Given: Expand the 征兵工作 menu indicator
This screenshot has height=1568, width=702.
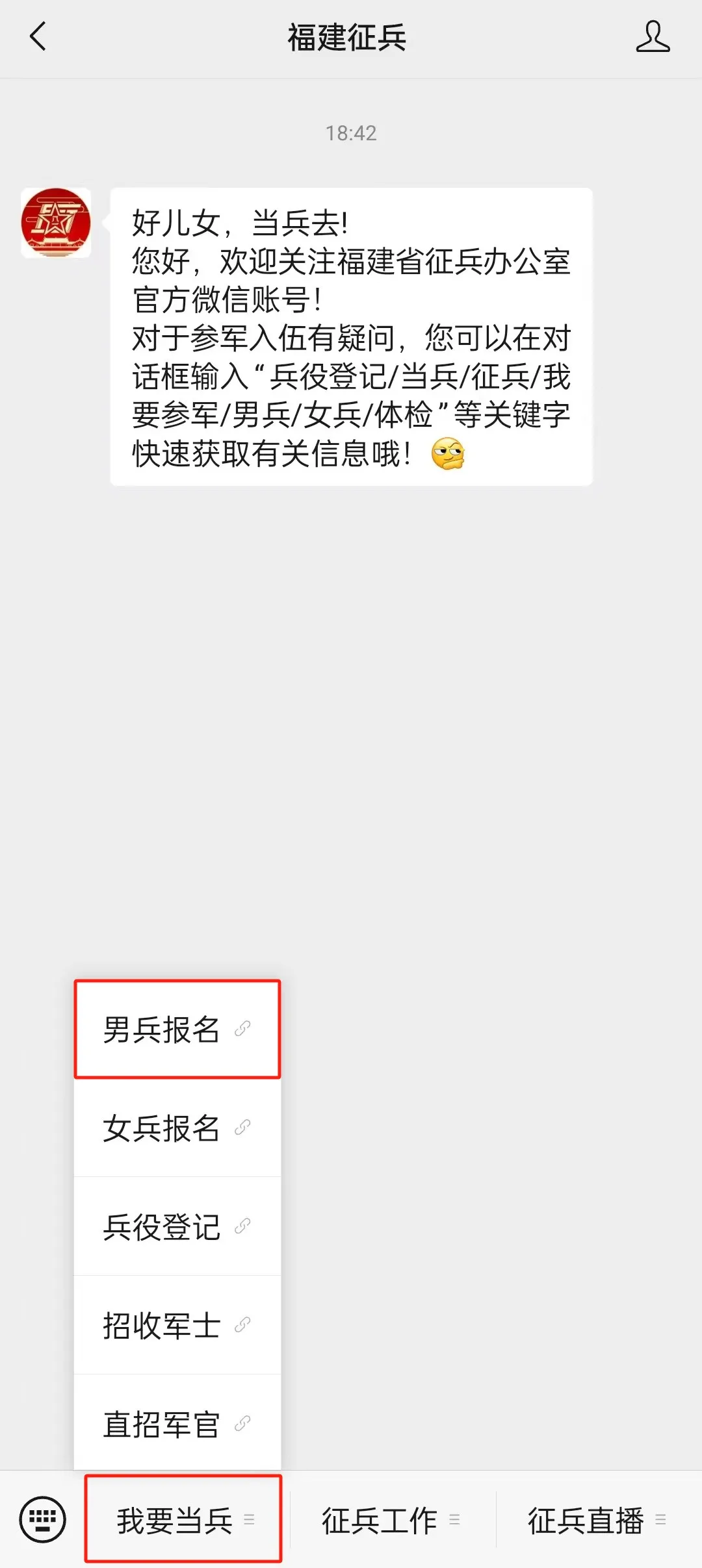Looking at the screenshot, I should (455, 1520).
